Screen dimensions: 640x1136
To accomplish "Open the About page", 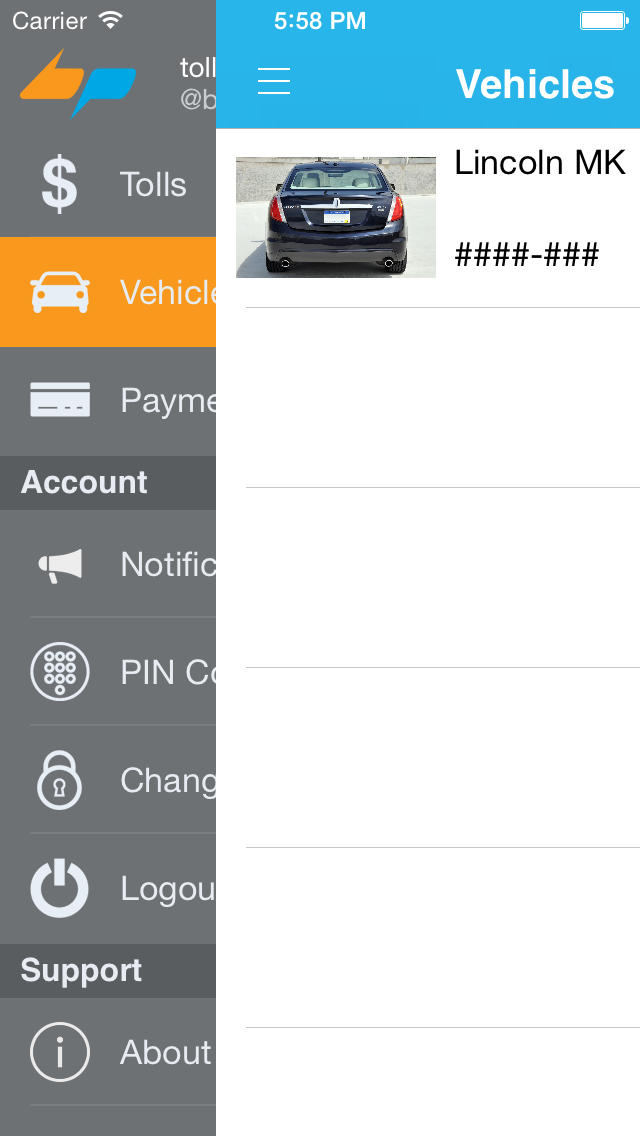I will point(108,1052).
